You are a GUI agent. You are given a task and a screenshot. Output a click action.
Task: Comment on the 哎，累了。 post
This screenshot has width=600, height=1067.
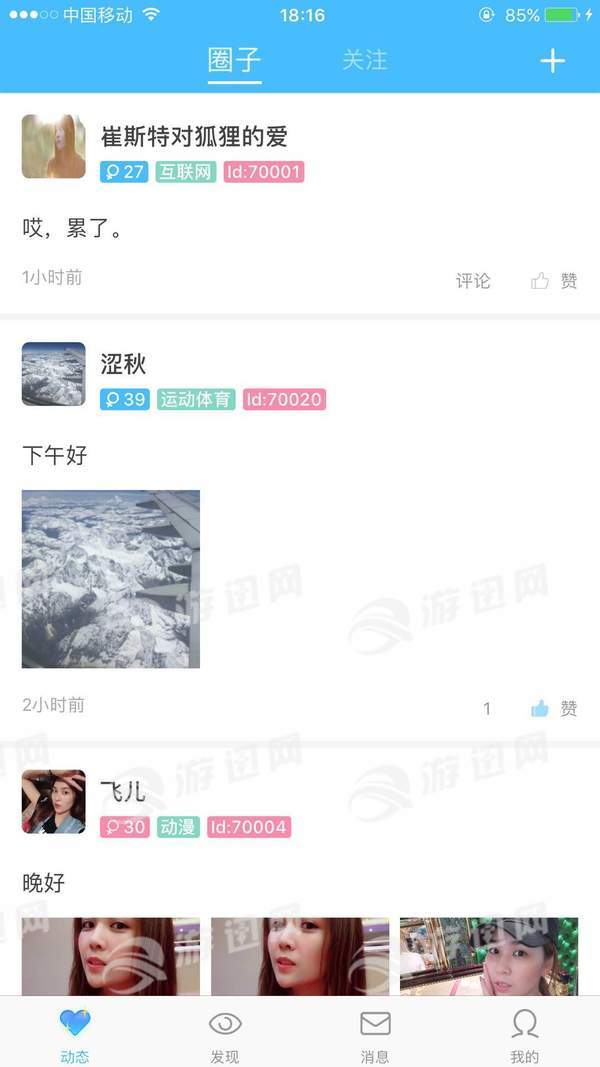[x=473, y=281]
